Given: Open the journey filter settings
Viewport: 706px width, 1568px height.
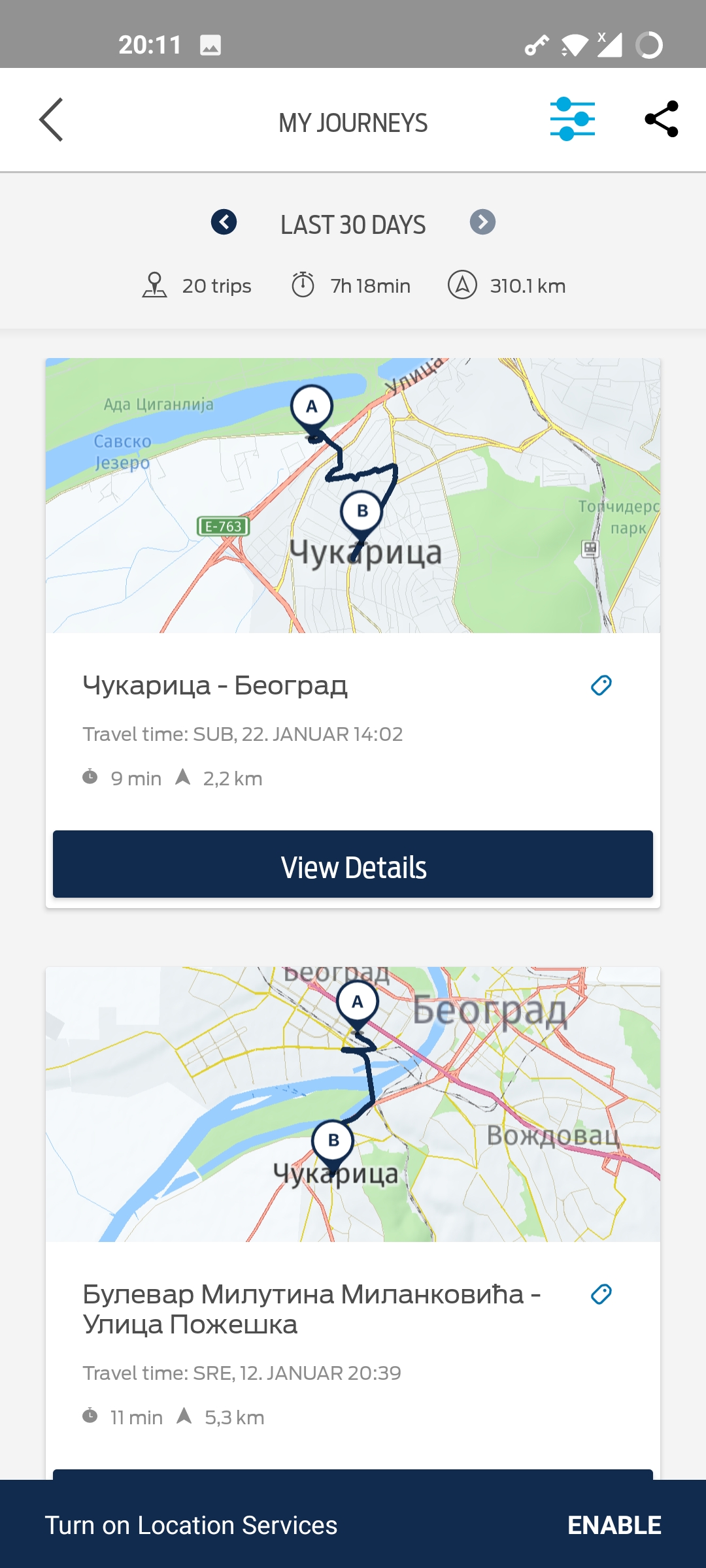Looking at the screenshot, I should (x=573, y=120).
